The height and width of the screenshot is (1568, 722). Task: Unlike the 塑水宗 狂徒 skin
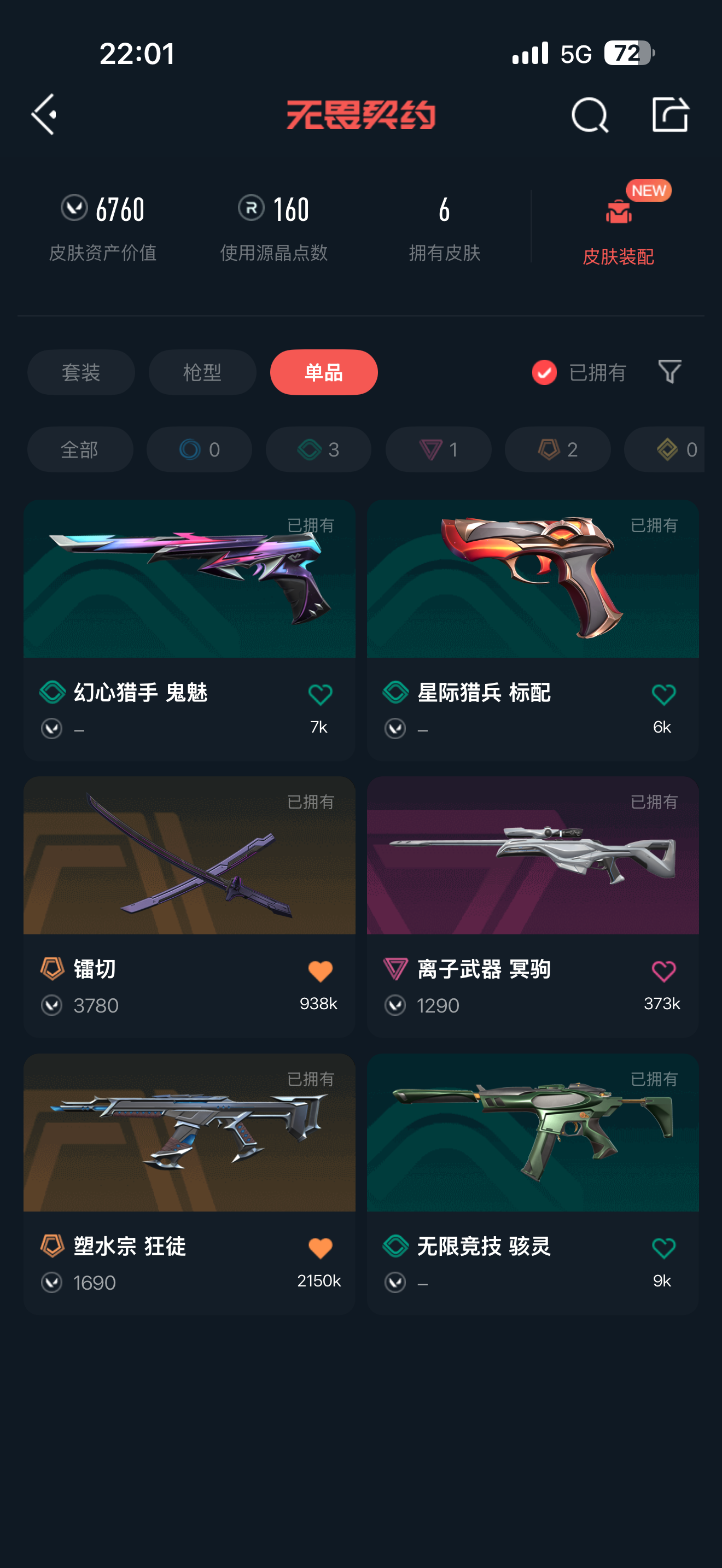click(320, 1248)
